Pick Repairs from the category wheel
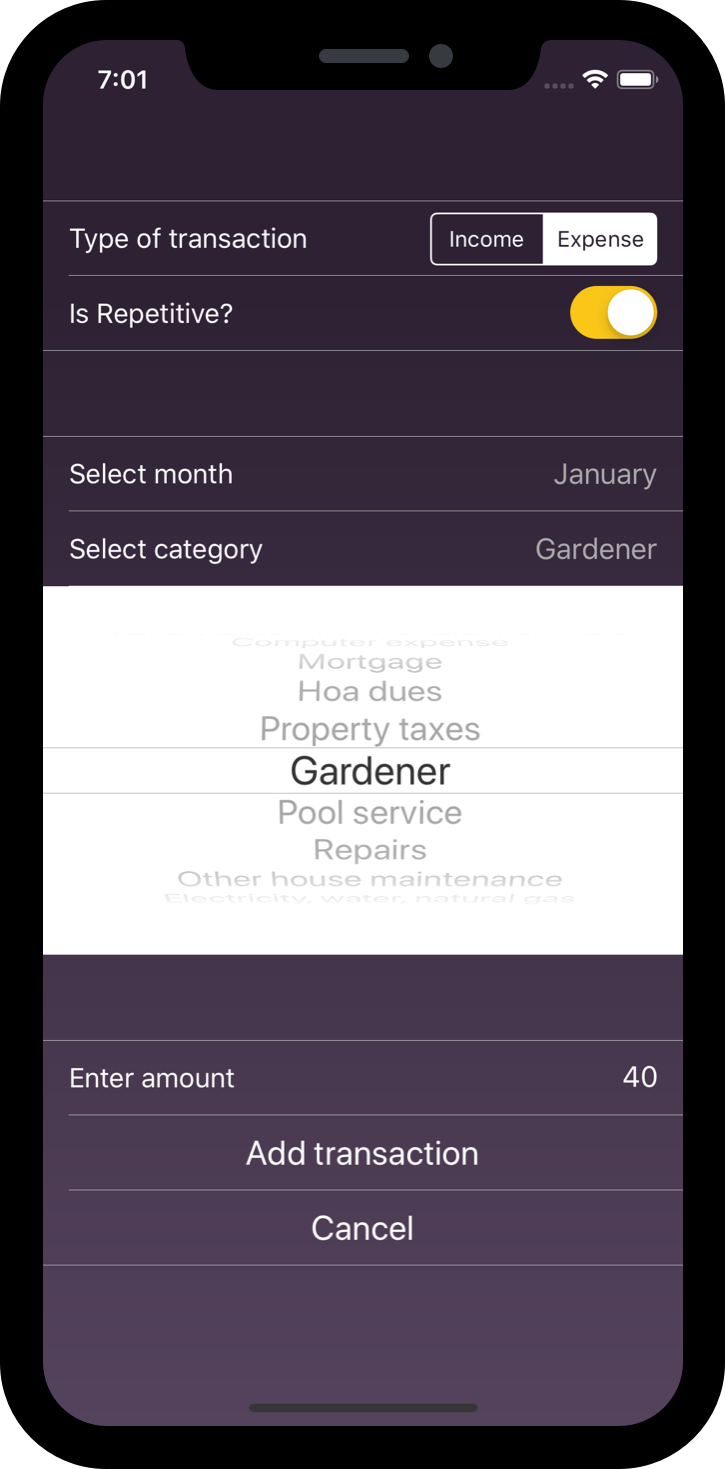Image resolution: width=725 pixels, height=1469 pixels. 369,850
